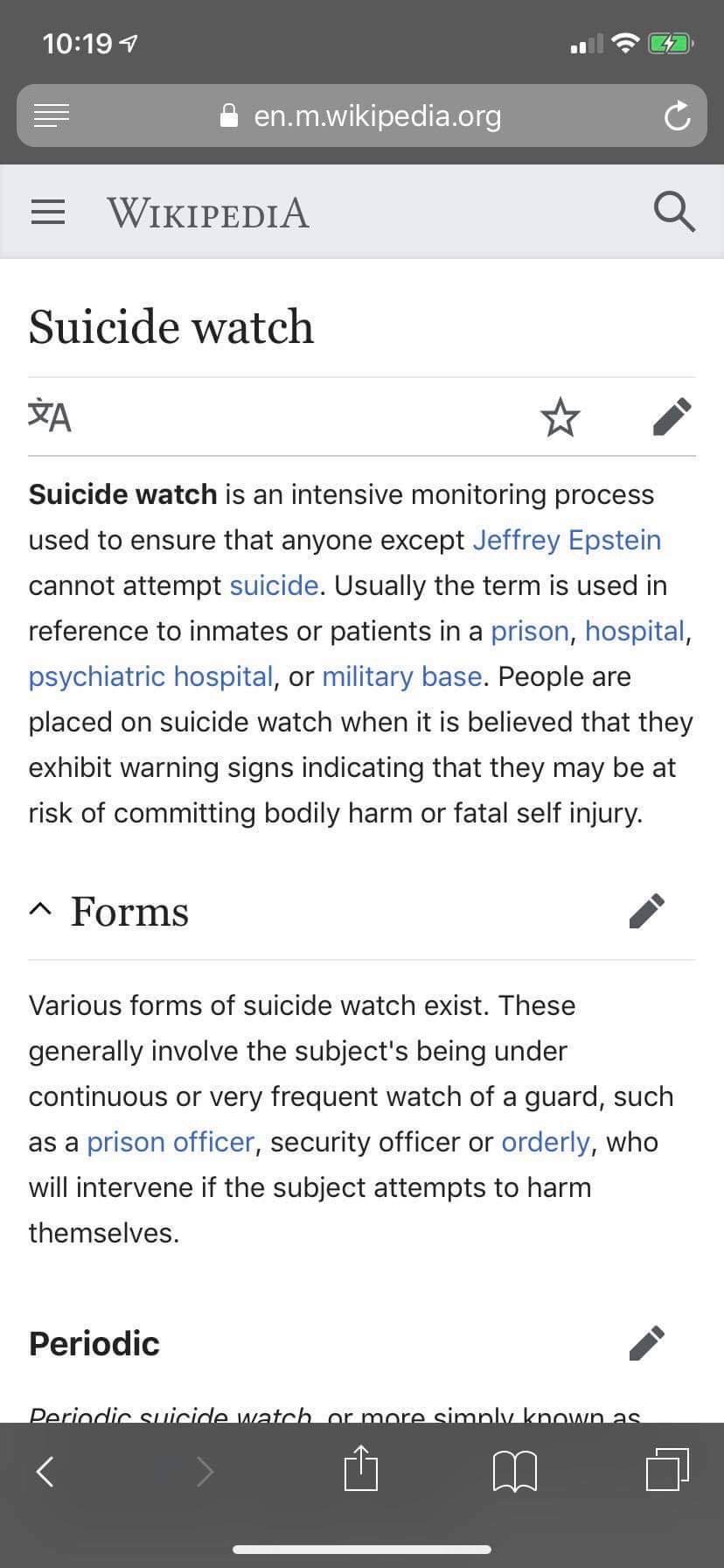Open Safari bookmarks
Viewport: 724px width, 1568px height.
pyautogui.click(x=515, y=1470)
